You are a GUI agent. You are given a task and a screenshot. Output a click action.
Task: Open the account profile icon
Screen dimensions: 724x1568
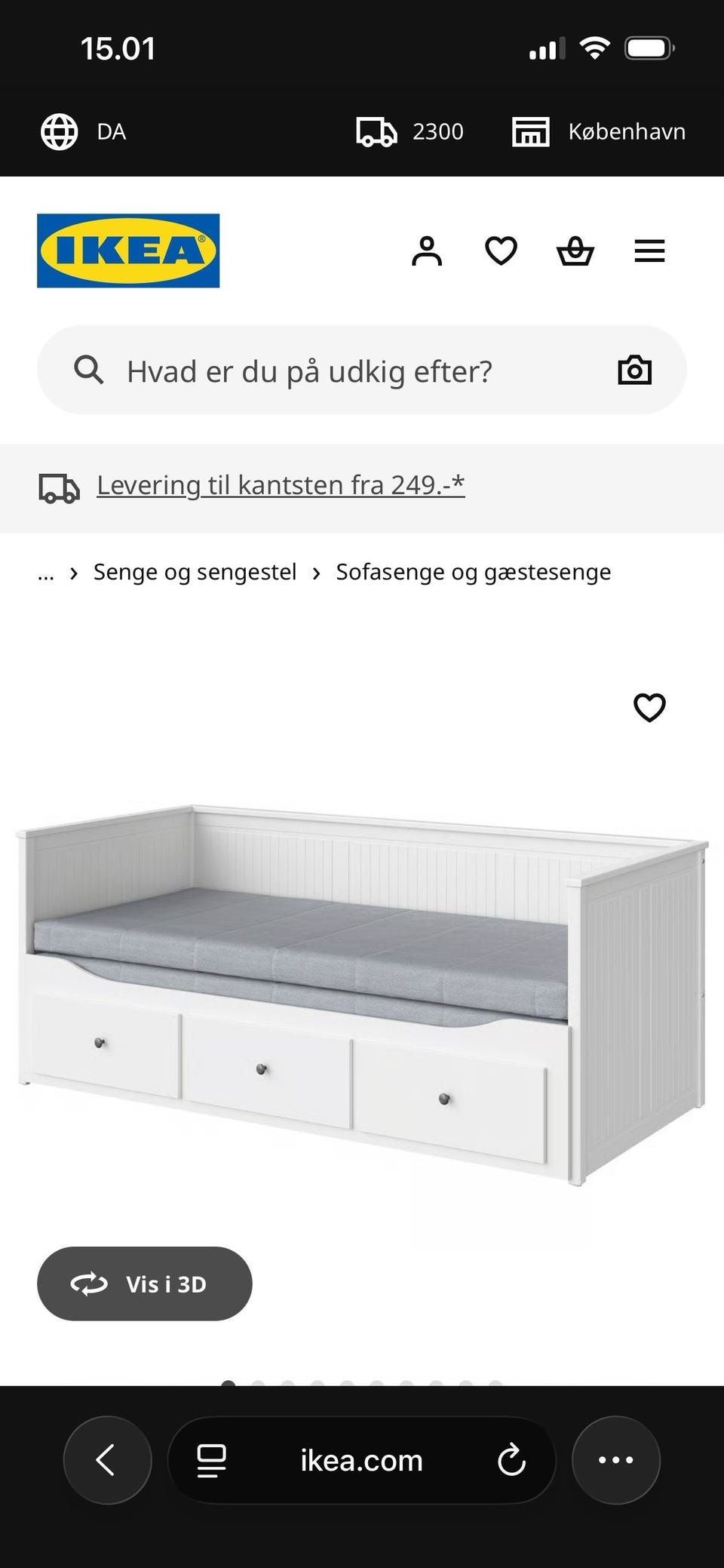click(x=427, y=251)
